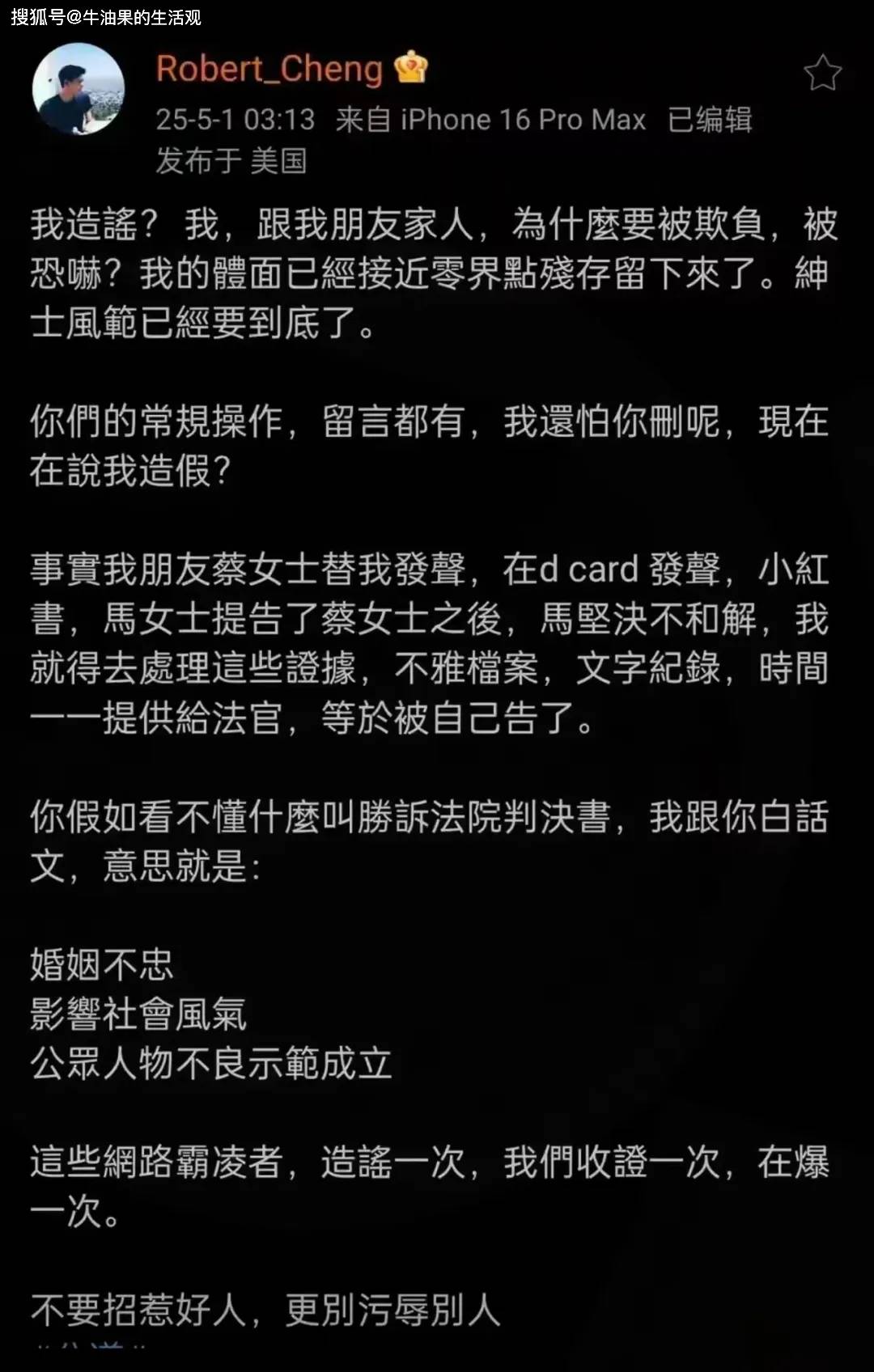This screenshot has width=874, height=1372.
Task: Favorite this post with the star icon
Action: coord(822,74)
